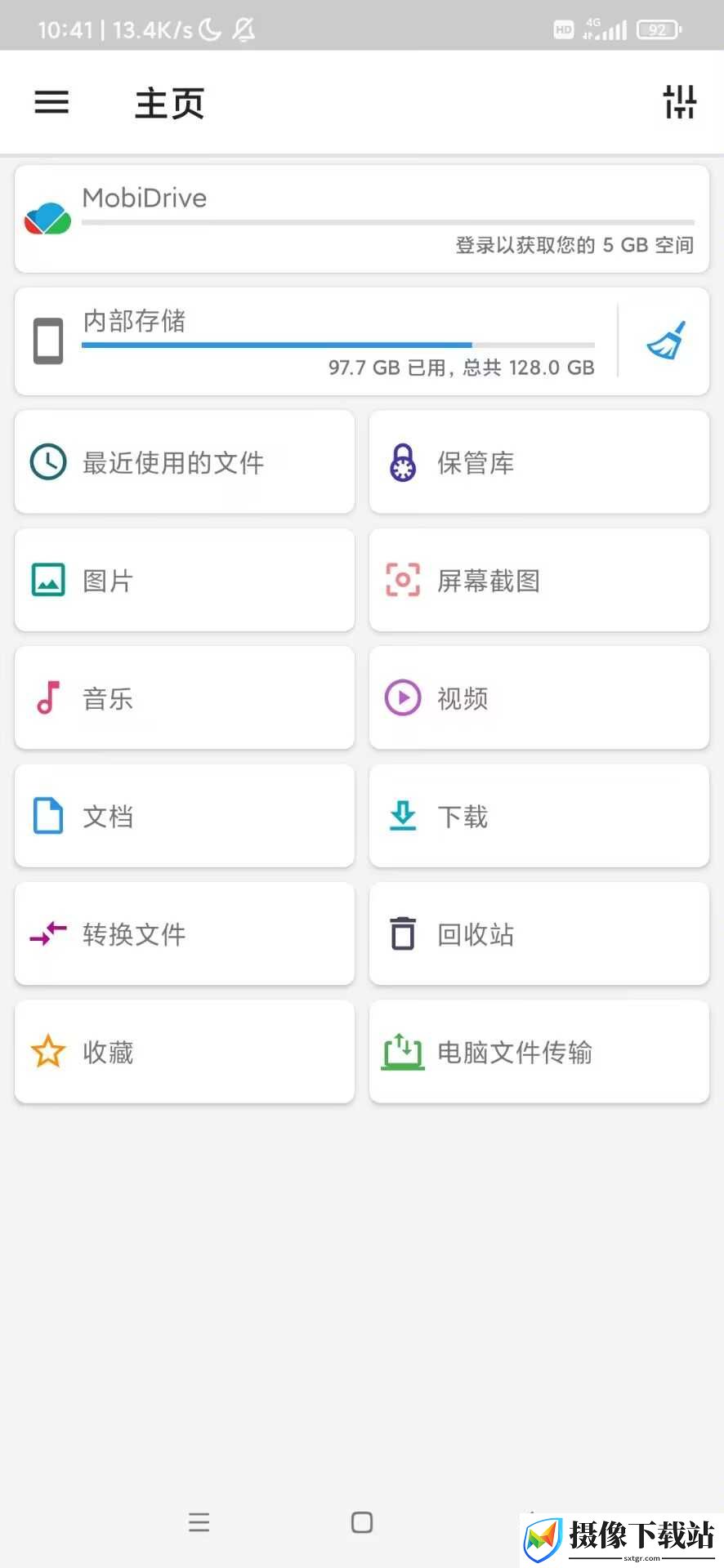The width and height of the screenshot is (724, 1568).
Task: Open the 保管库 vault
Action: pos(539,462)
